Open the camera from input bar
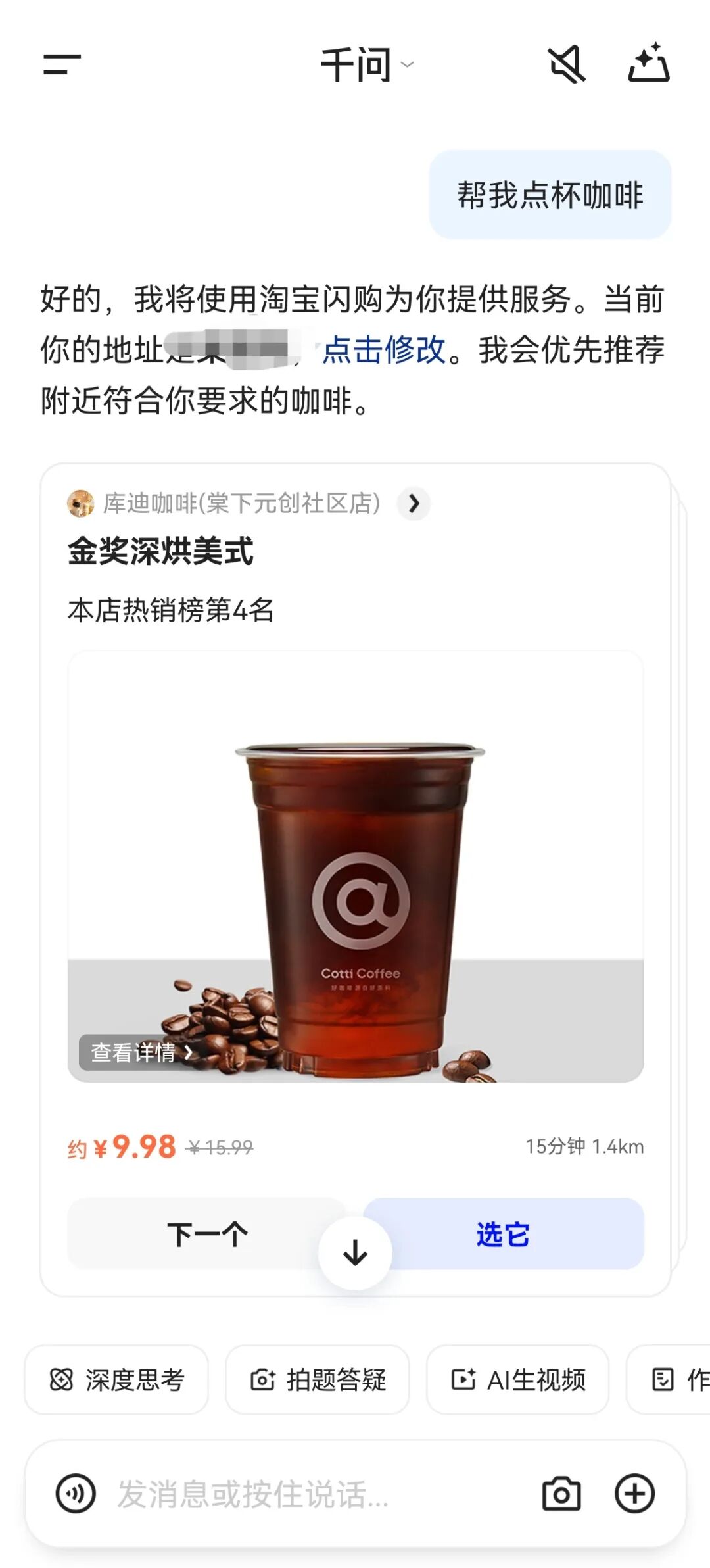This screenshot has height=1568, width=710. click(x=561, y=1494)
